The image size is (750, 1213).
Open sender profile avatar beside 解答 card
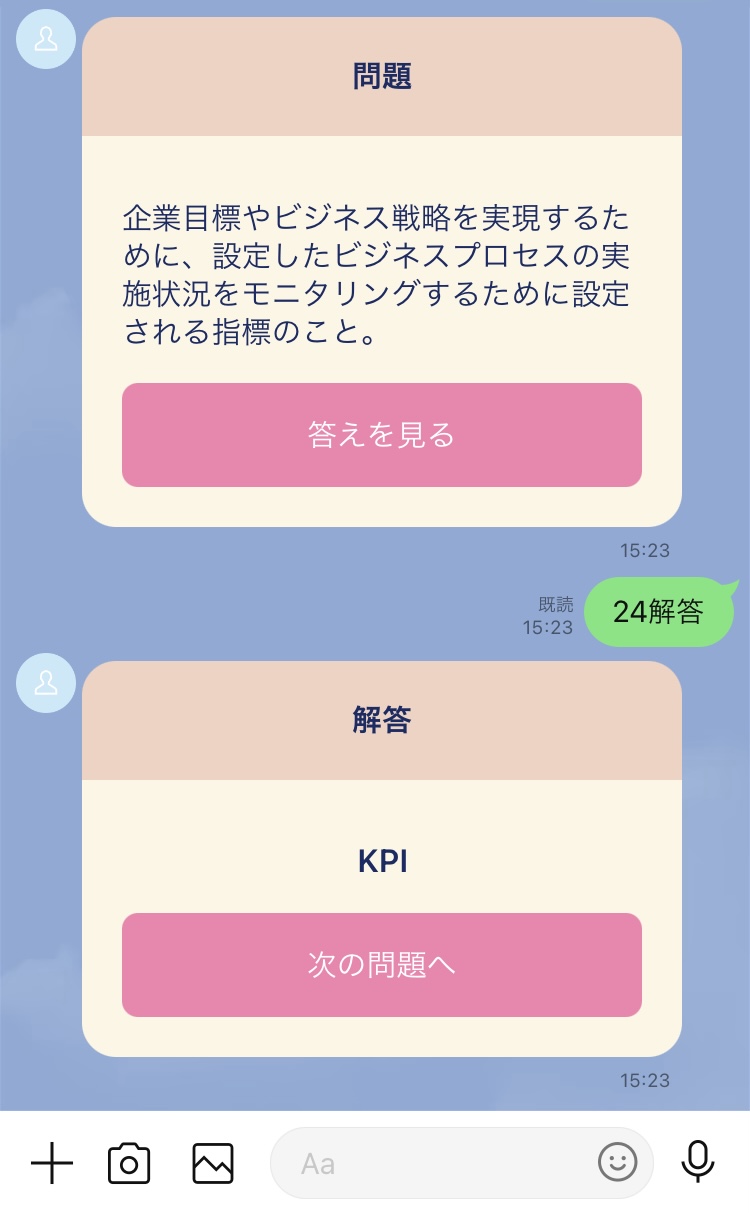coord(46,683)
